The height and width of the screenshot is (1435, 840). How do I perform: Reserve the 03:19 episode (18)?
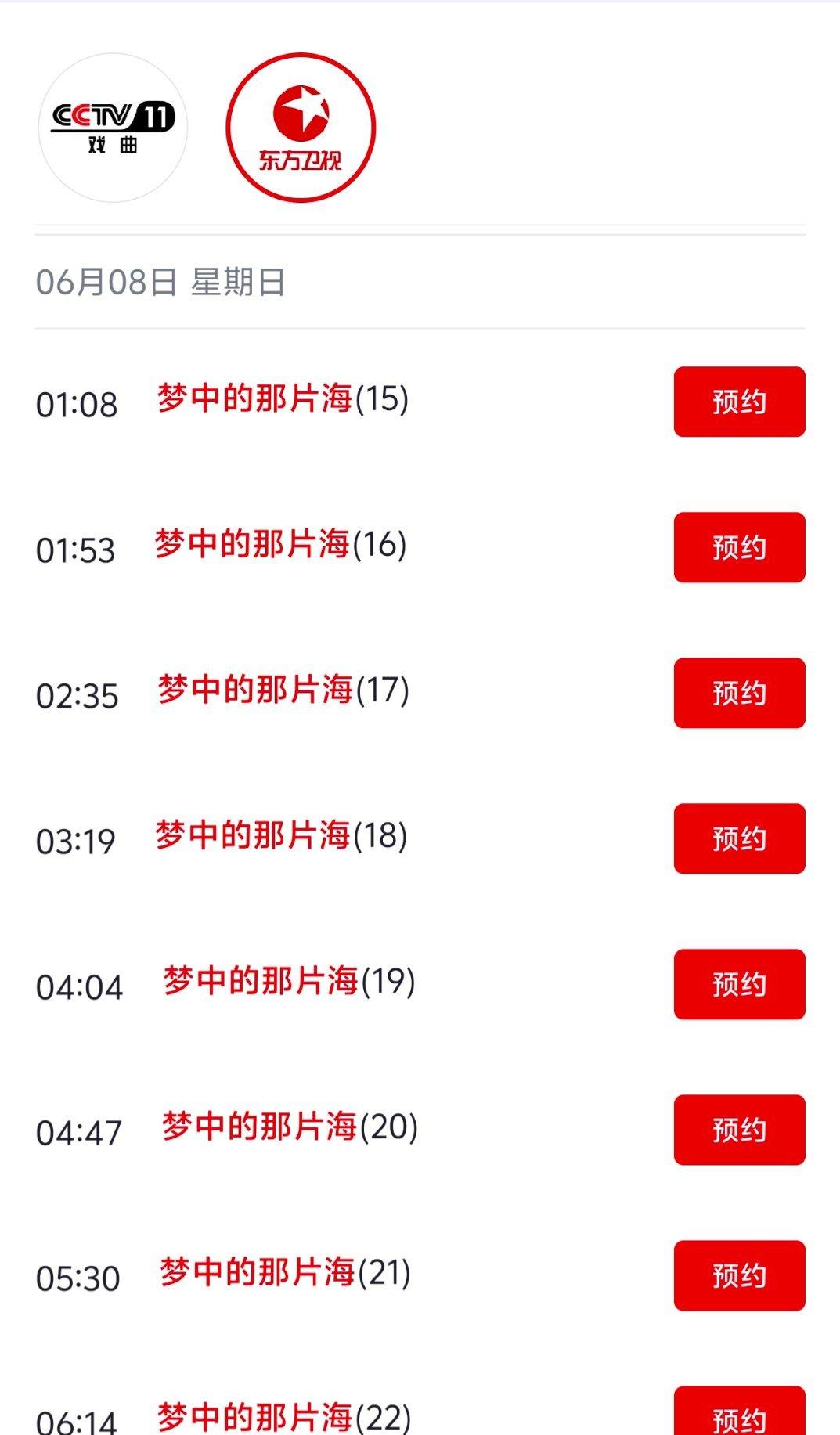(739, 838)
